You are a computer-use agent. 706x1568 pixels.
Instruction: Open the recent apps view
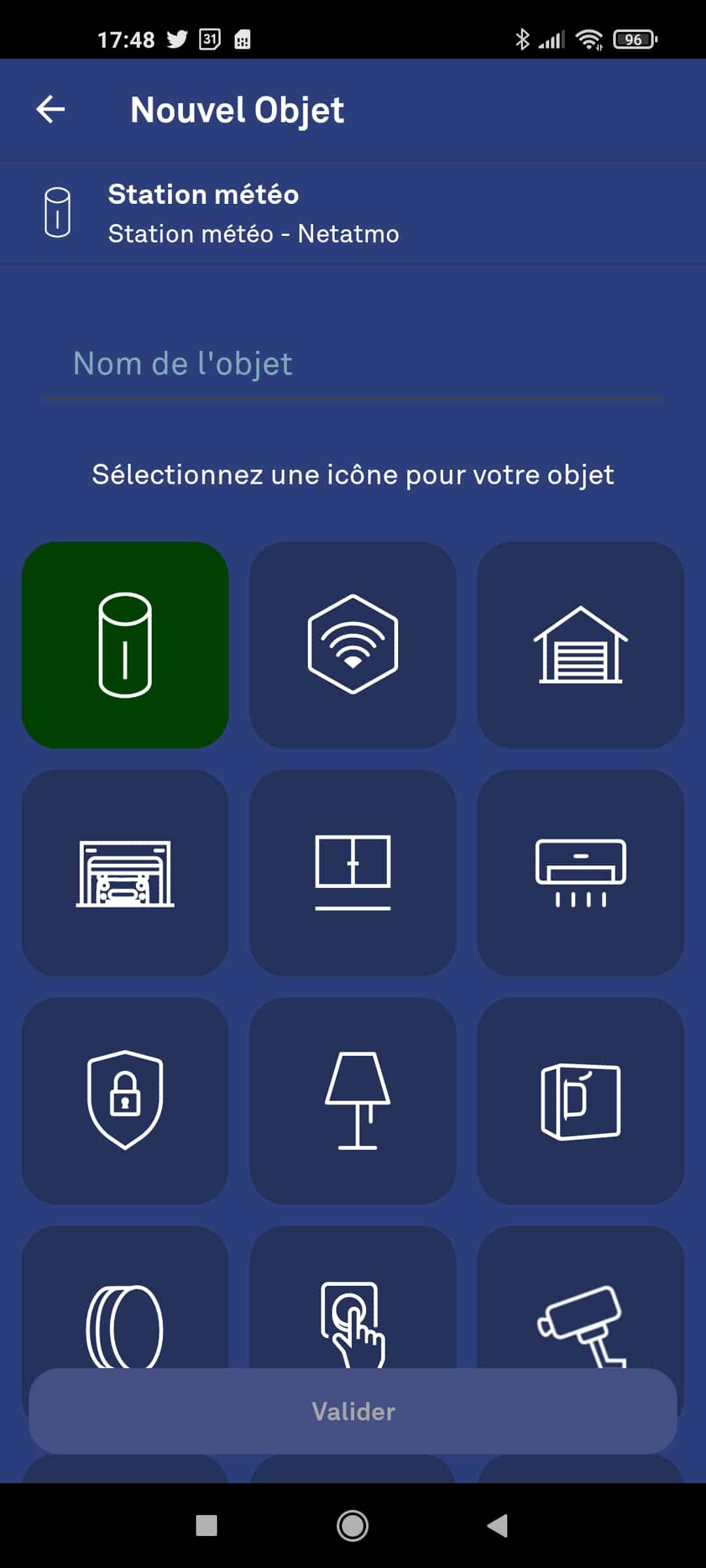coord(207,1526)
